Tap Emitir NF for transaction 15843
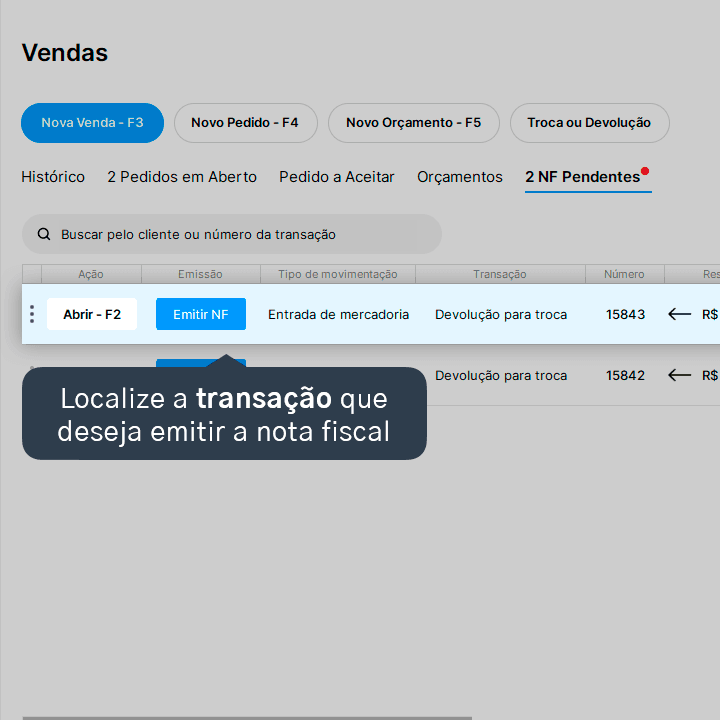This screenshot has width=720, height=720. 201,314
